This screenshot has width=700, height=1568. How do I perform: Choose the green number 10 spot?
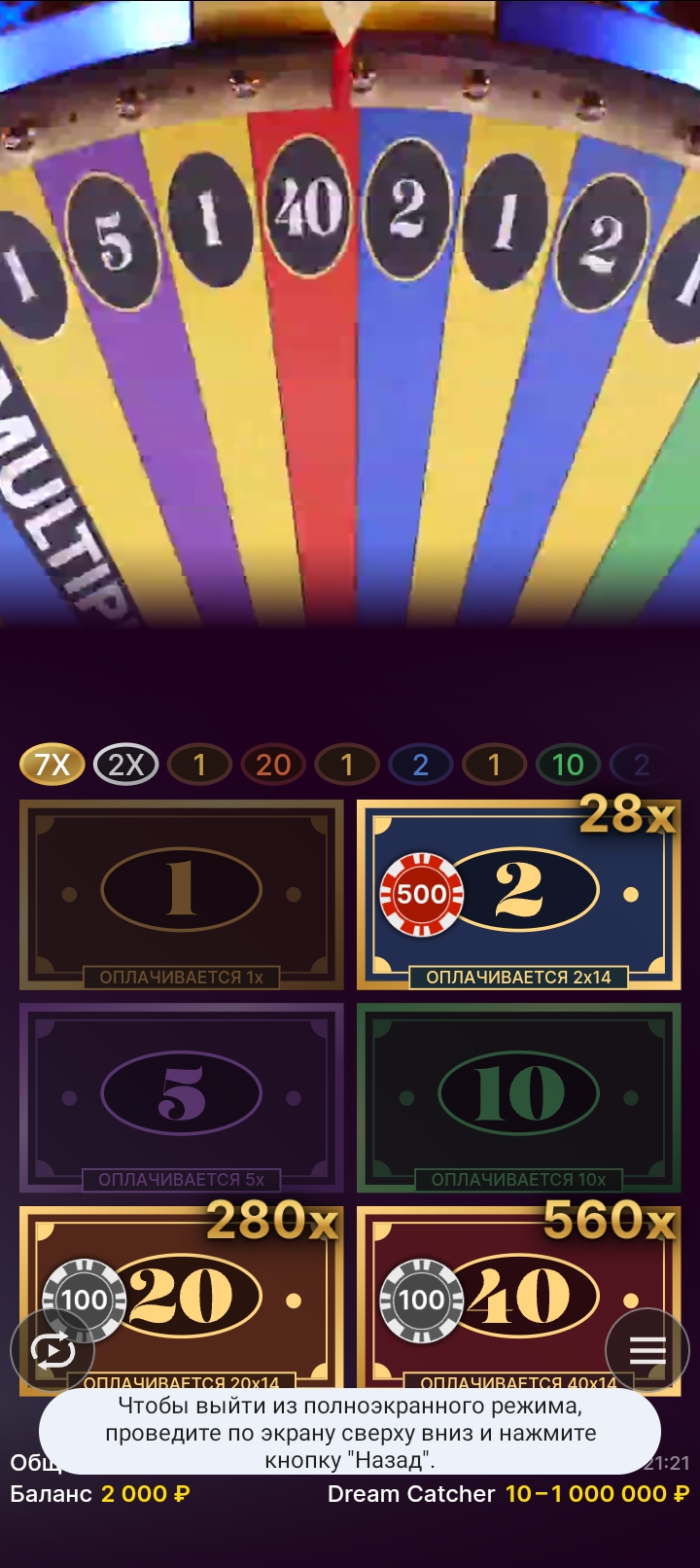(519, 1097)
